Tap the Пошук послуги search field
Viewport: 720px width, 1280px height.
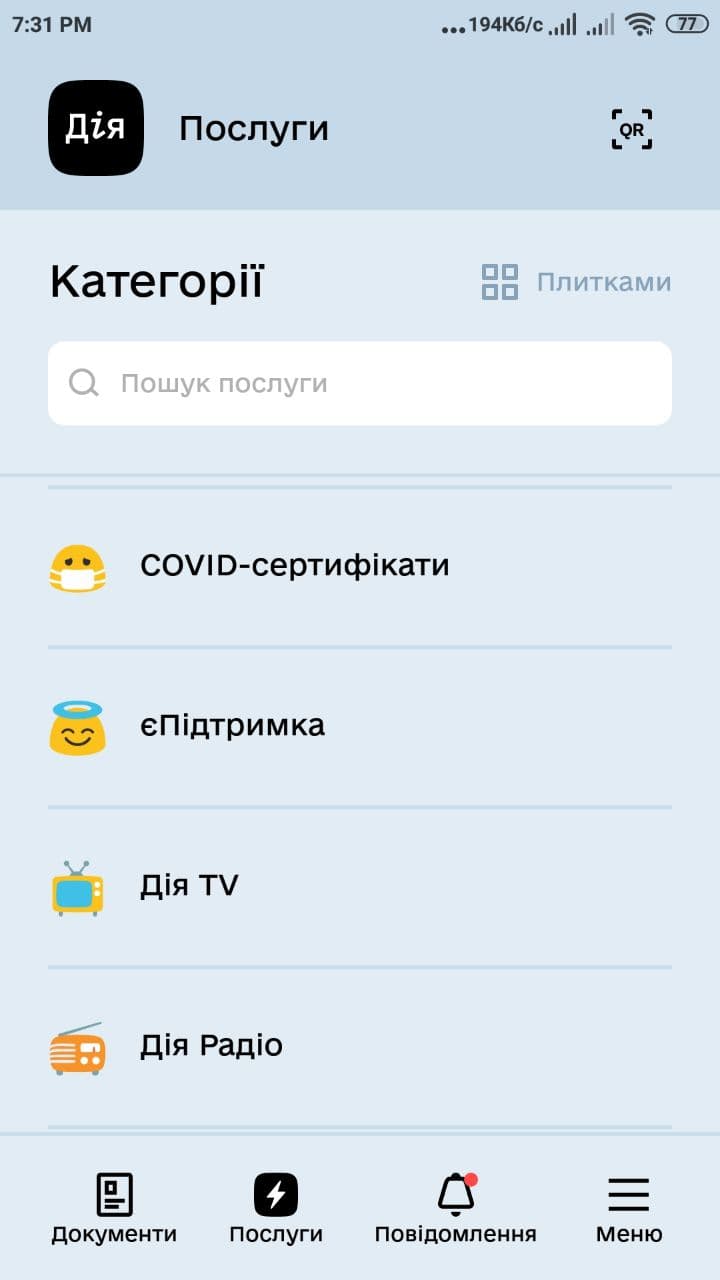click(x=360, y=383)
